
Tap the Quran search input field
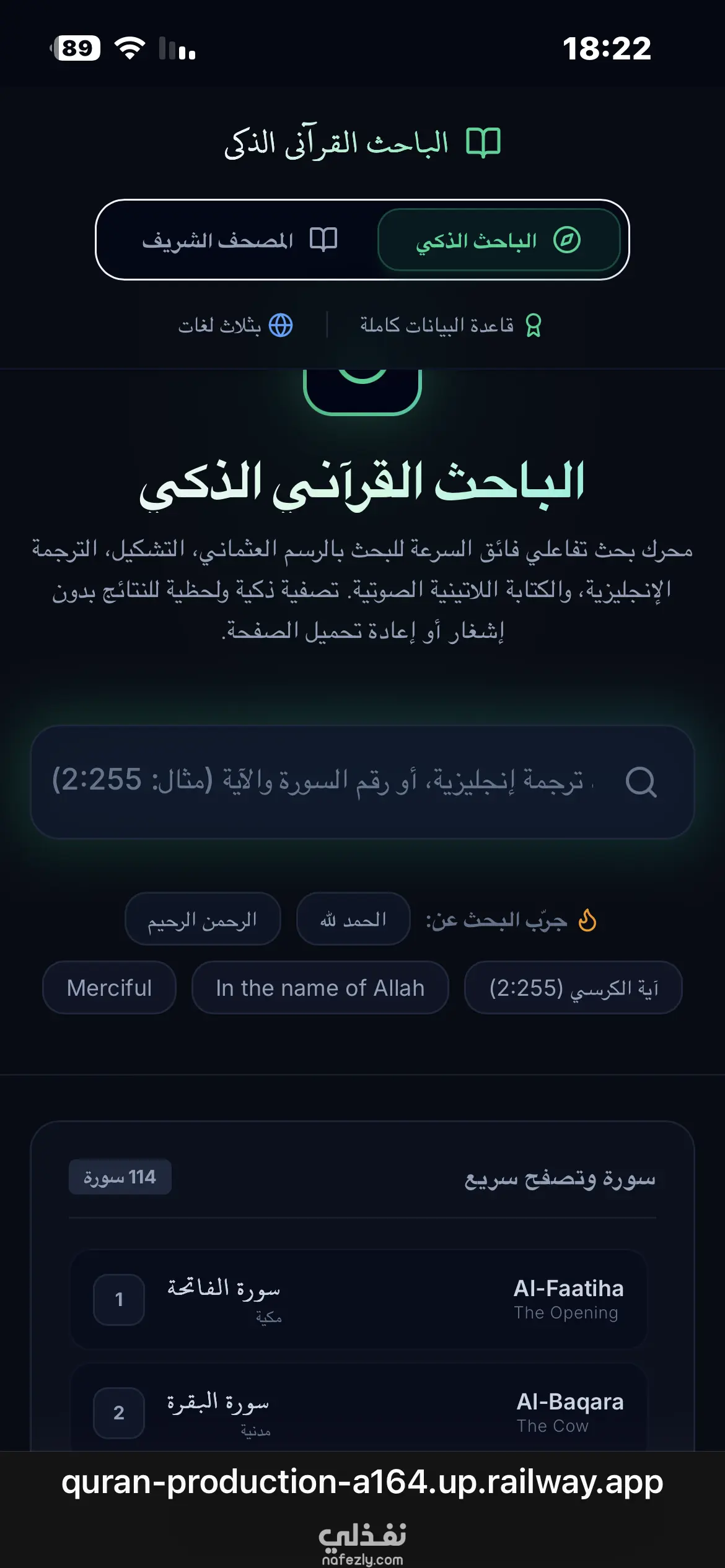pos(362,782)
